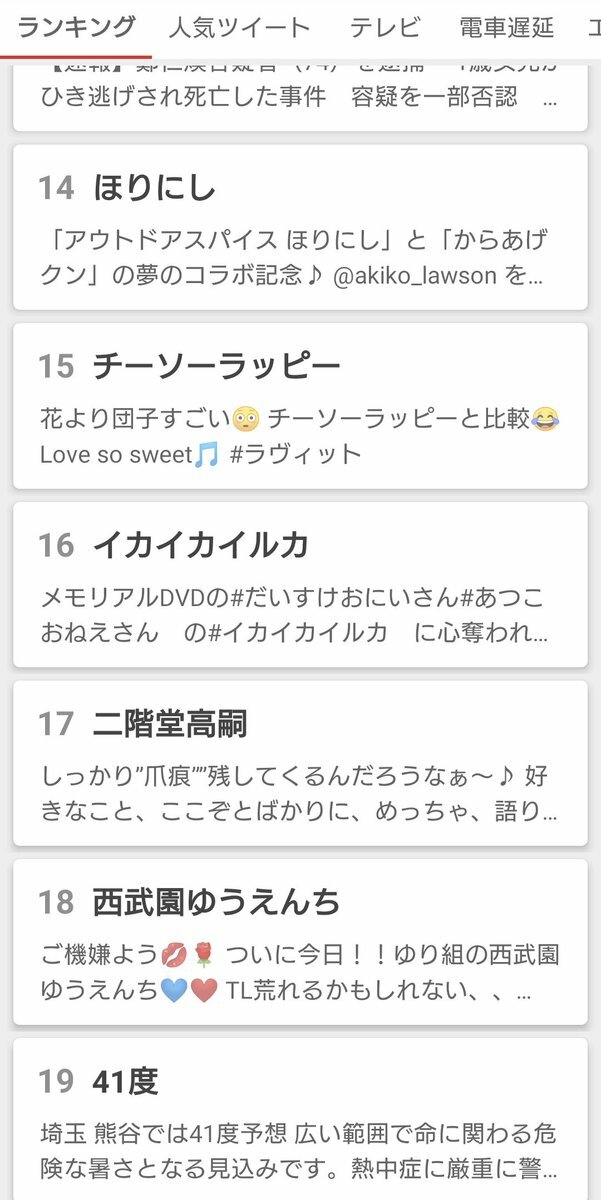The image size is (601, 1200).
Task: View the 西武園ゆうえんち trend card
Action: click(300, 941)
